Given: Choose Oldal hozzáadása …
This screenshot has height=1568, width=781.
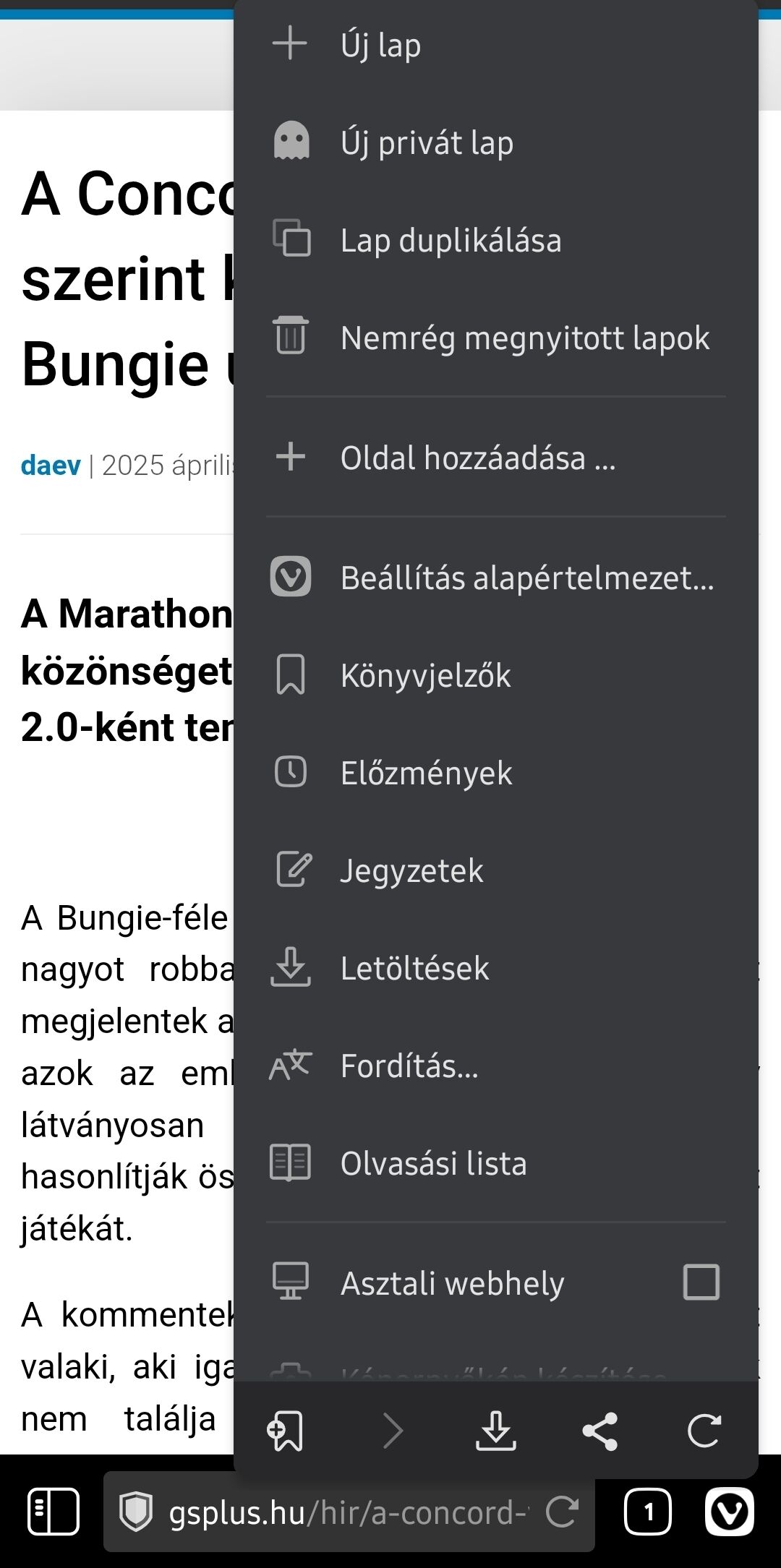Looking at the screenshot, I should pos(496,458).
